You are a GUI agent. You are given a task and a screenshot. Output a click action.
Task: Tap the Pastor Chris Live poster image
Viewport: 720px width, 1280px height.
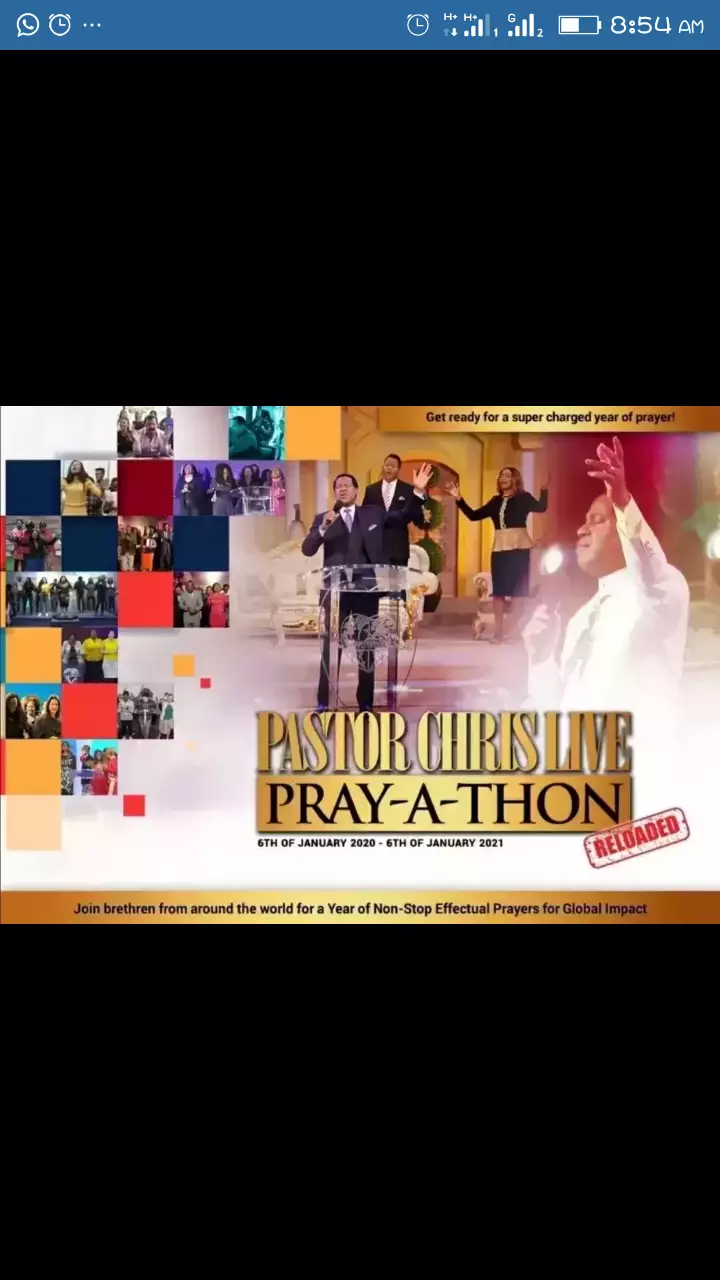pyautogui.click(x=360, y=664)
